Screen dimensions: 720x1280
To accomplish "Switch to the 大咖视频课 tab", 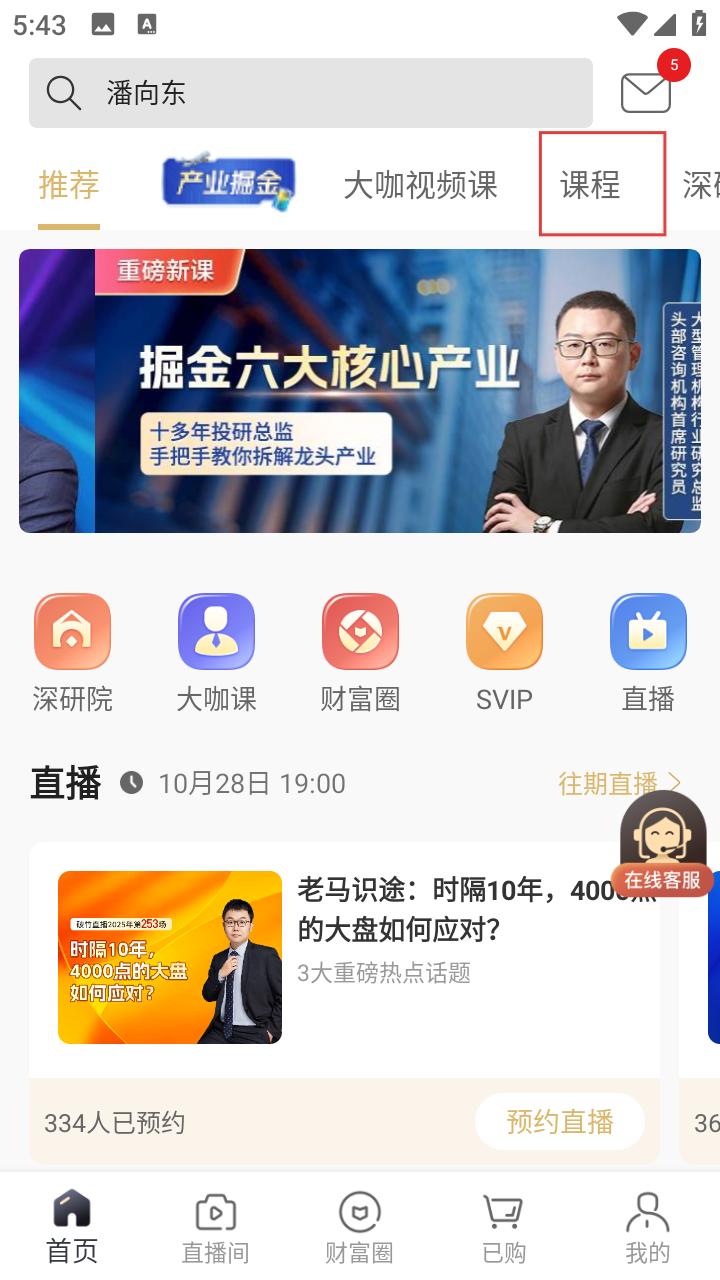I will (x=421, y=186).
